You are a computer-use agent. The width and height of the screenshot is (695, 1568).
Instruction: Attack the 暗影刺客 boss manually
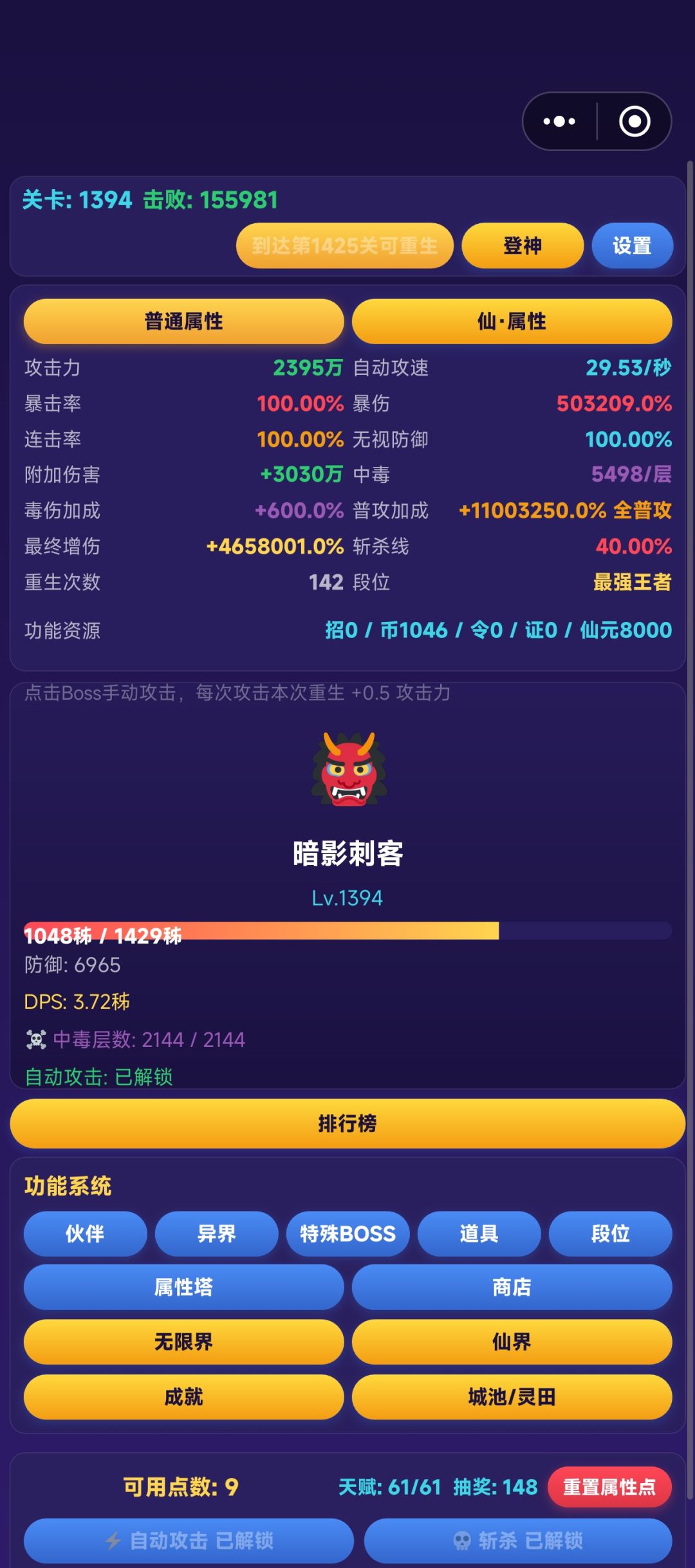pos(349,770)
